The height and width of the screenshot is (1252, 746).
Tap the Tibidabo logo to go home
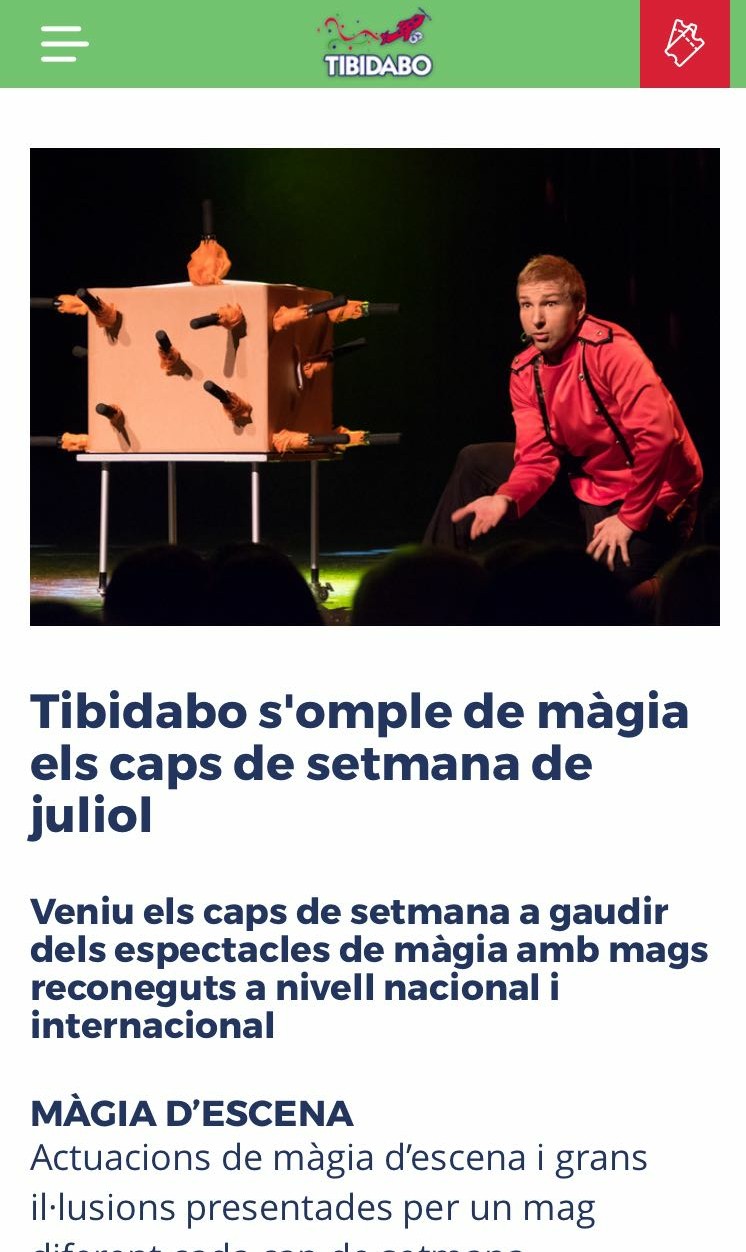[377, 44]
